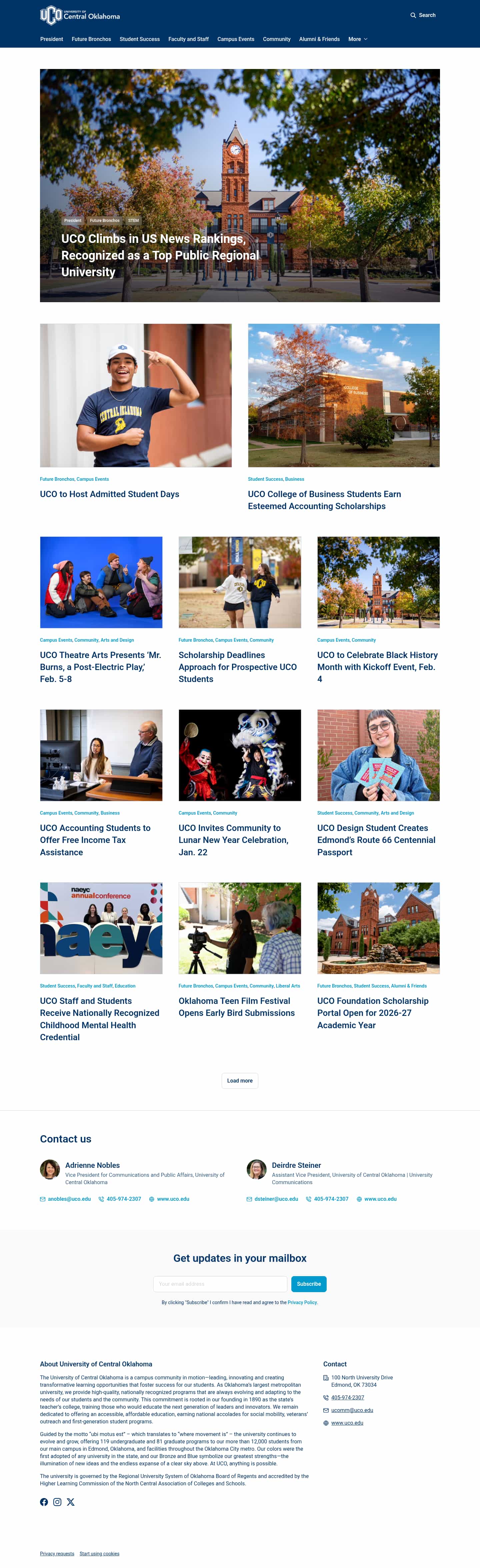Open the Accounting Scholarships article
The height and width of the screenshot is (1568, 480).
pyautogui.click(x=324, y=500)
